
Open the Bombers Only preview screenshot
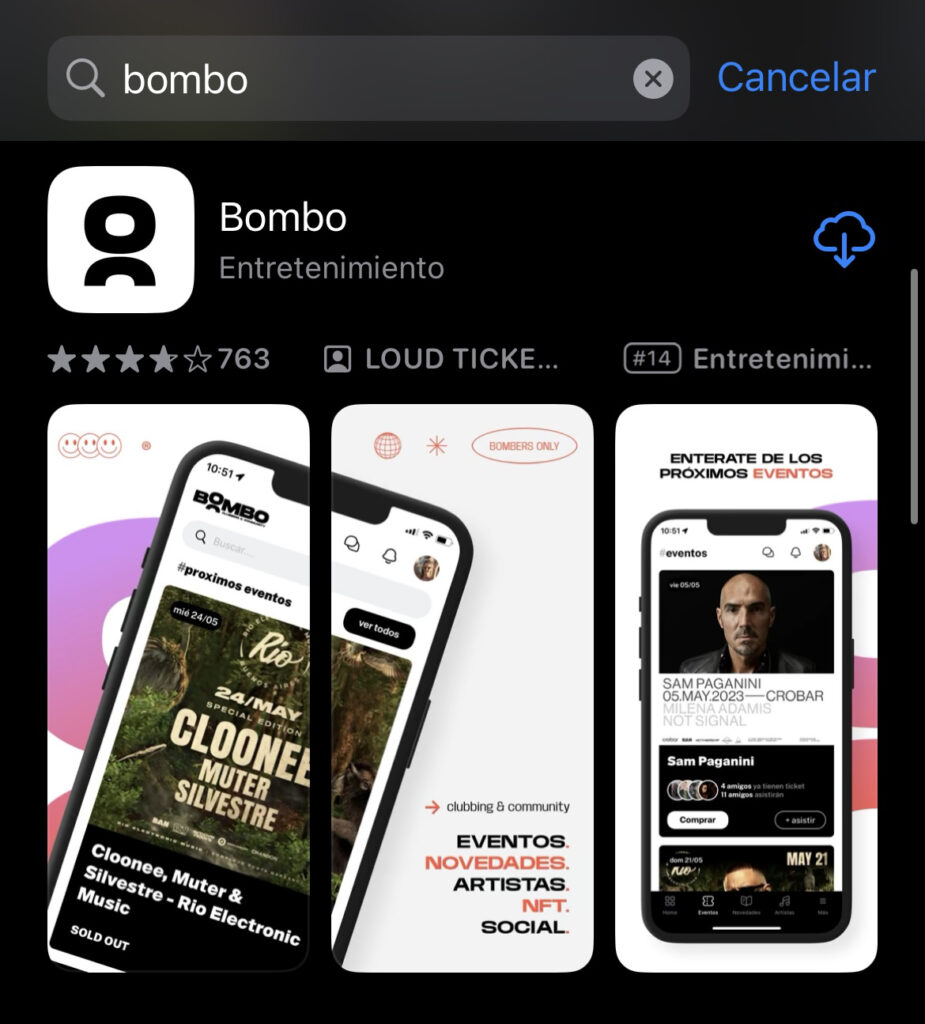[462, 688]
